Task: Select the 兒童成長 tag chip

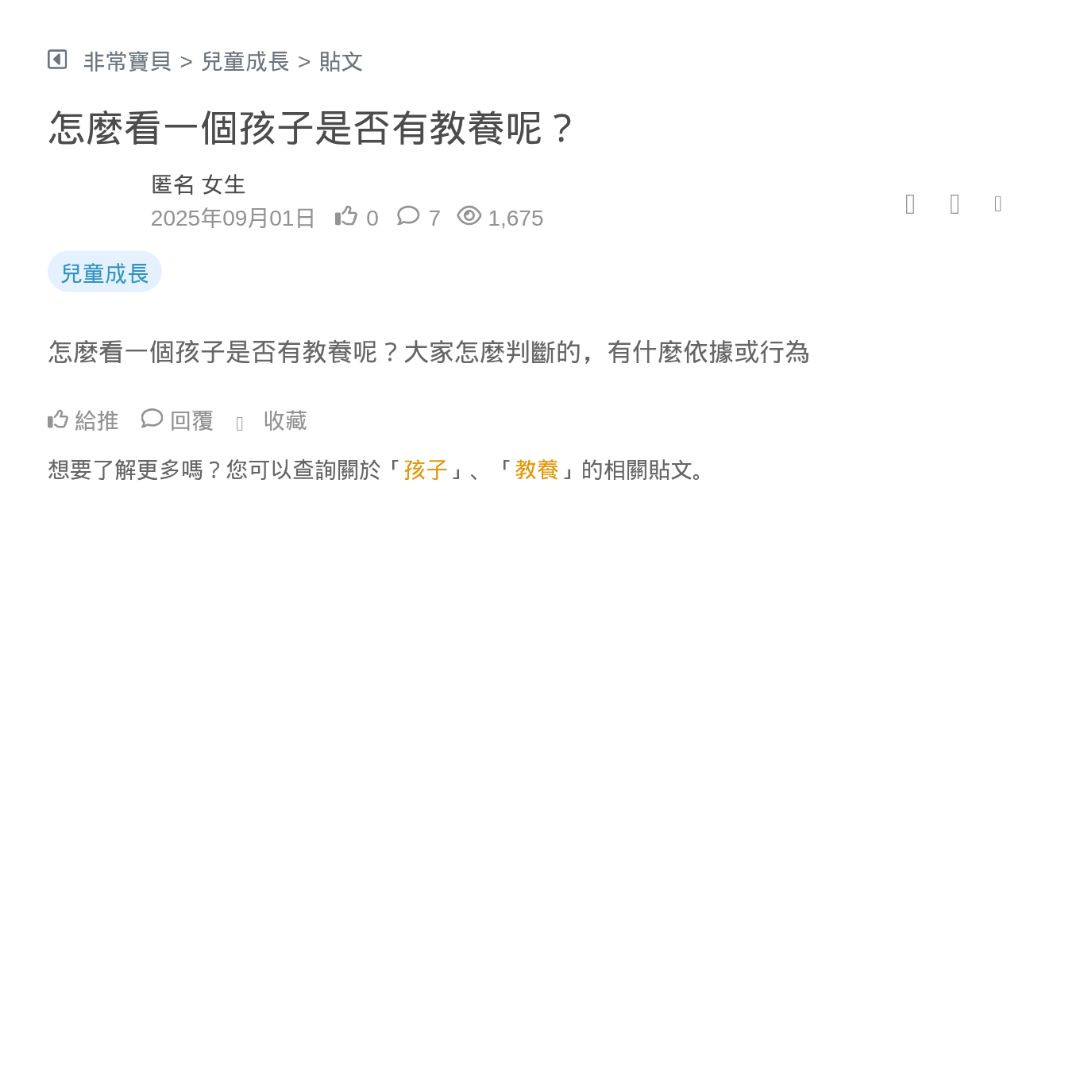Action: [x=105, y=273]
